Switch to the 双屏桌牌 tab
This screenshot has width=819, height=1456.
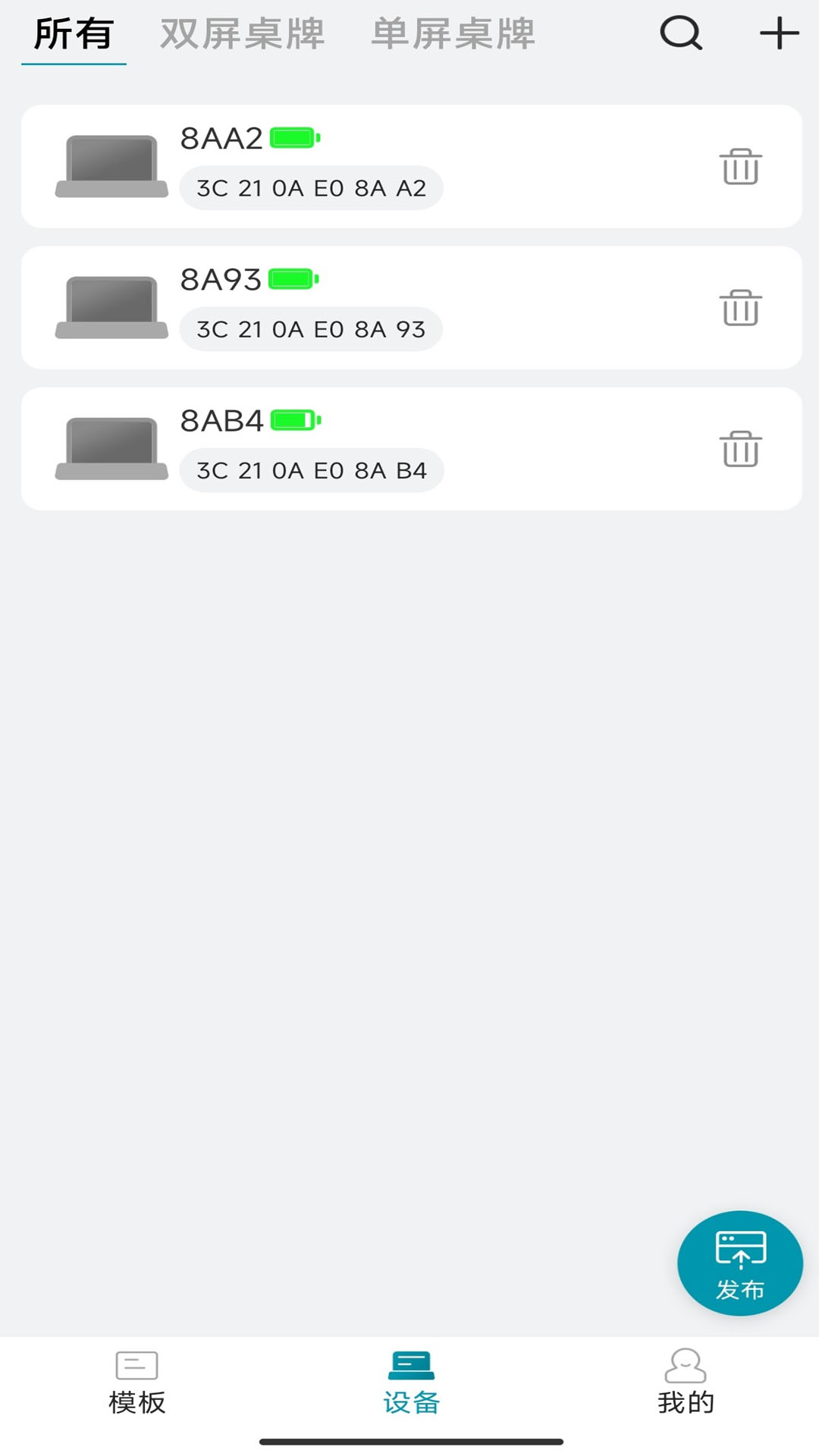pyautogui.click(x=242, y=34)
